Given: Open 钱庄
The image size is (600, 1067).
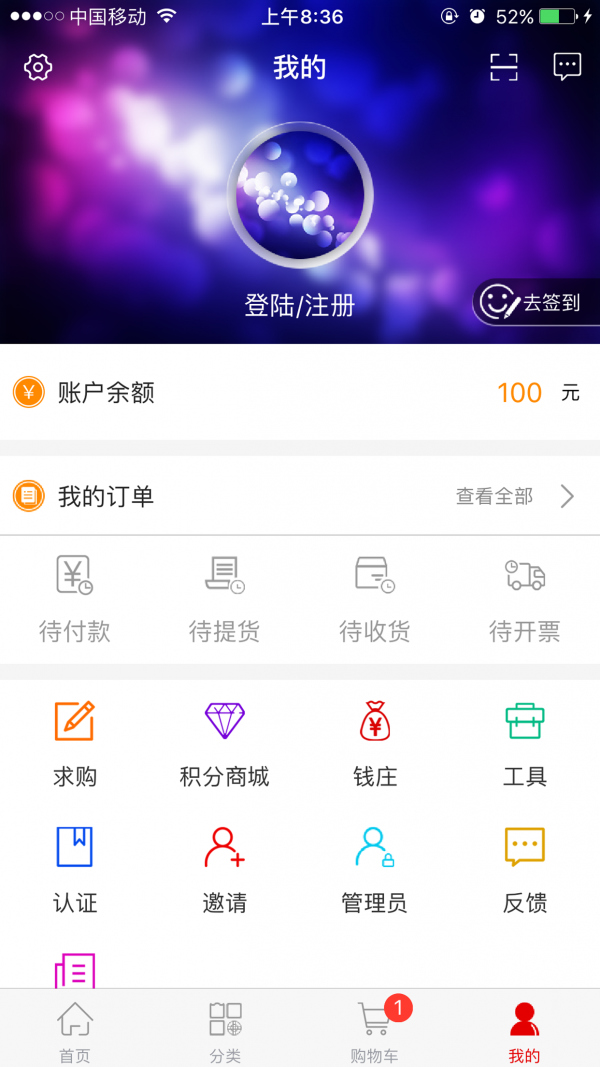Looking at the screenshot, I should (375, 743).
